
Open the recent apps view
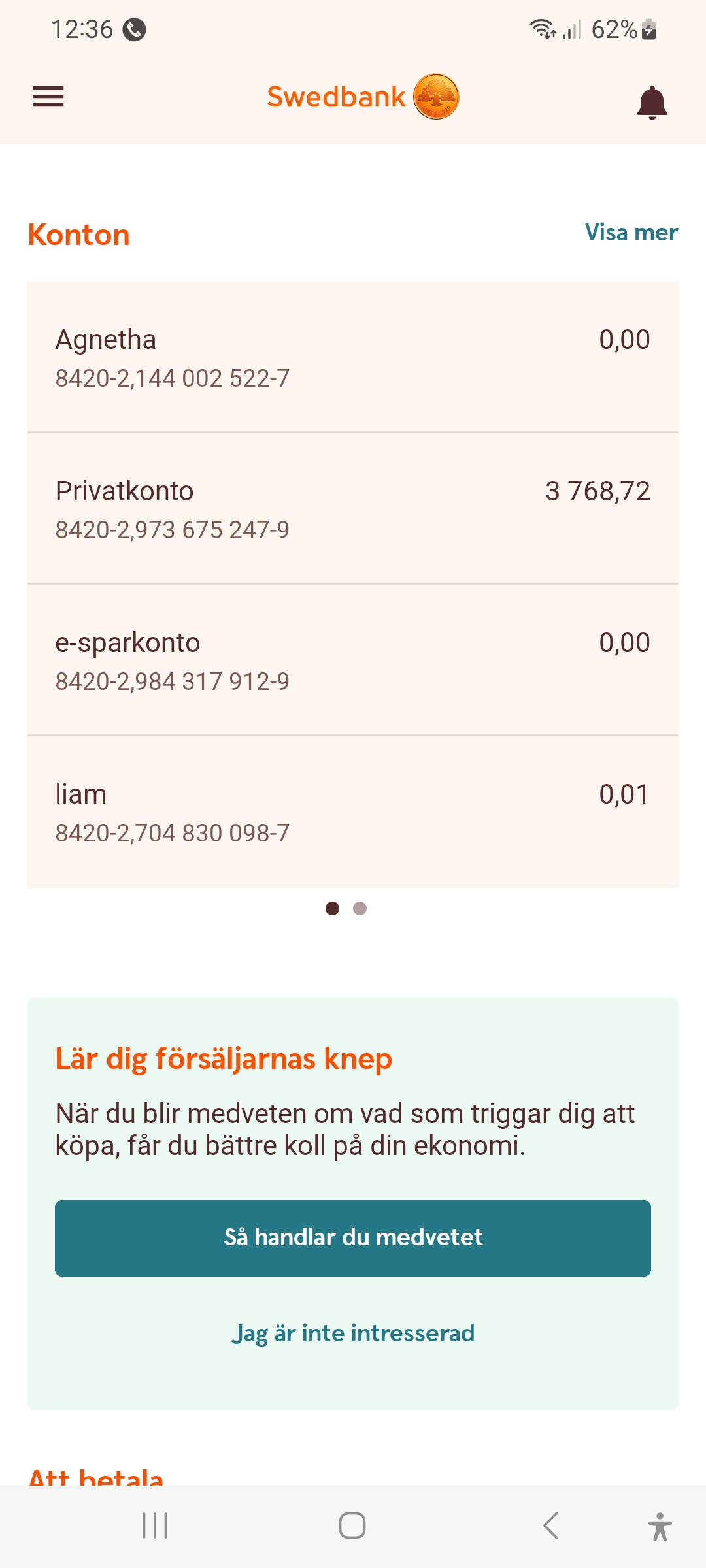(155, 1526)
